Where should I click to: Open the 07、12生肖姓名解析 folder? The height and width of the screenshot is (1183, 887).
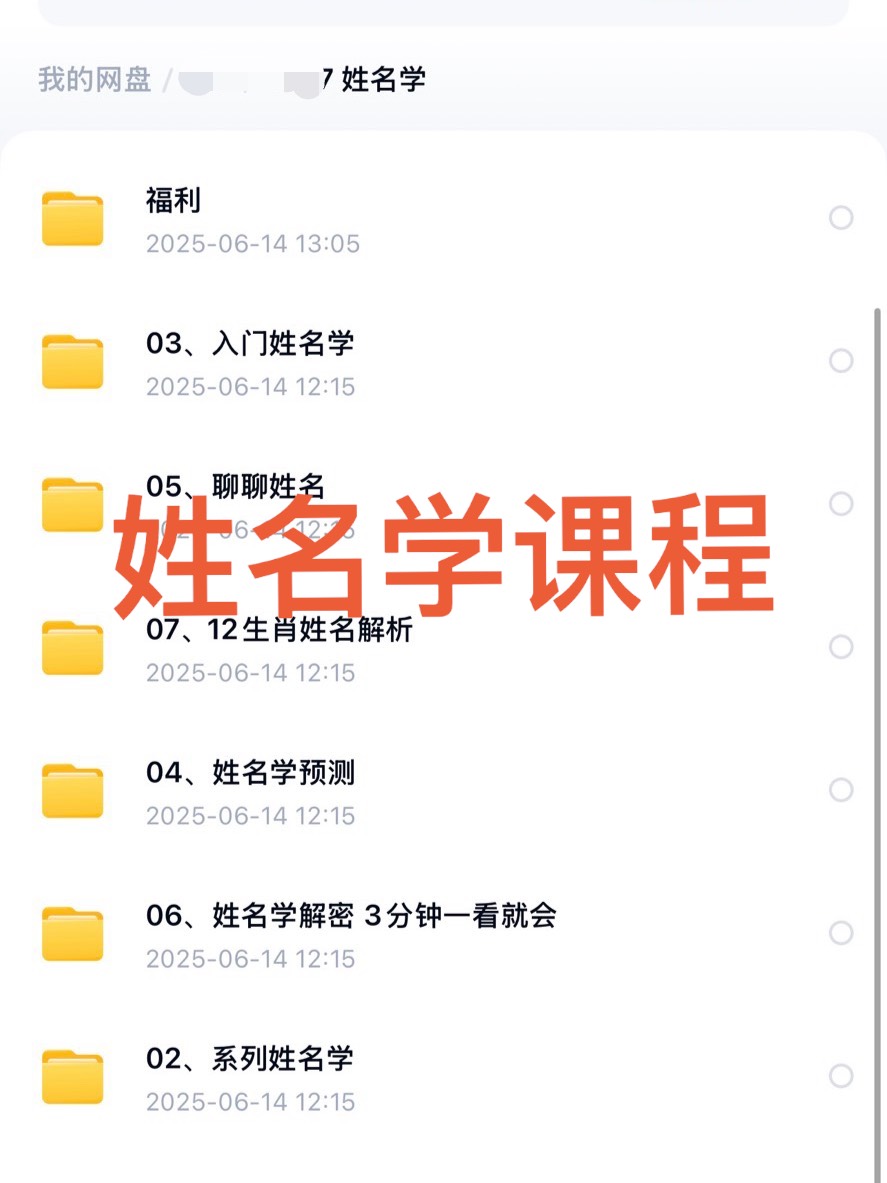(279, 630)
